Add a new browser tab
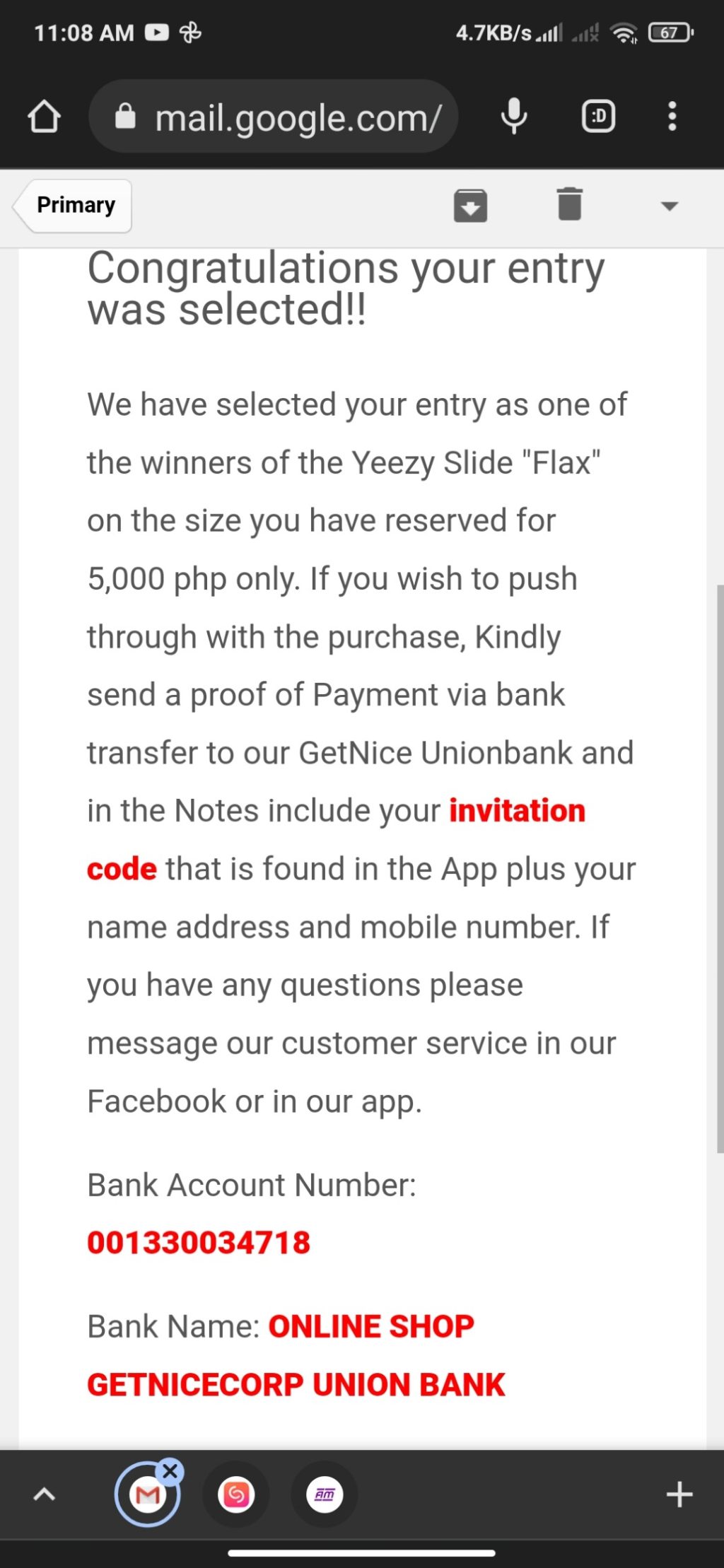Screen dimensions: 724x1568 679,1494
